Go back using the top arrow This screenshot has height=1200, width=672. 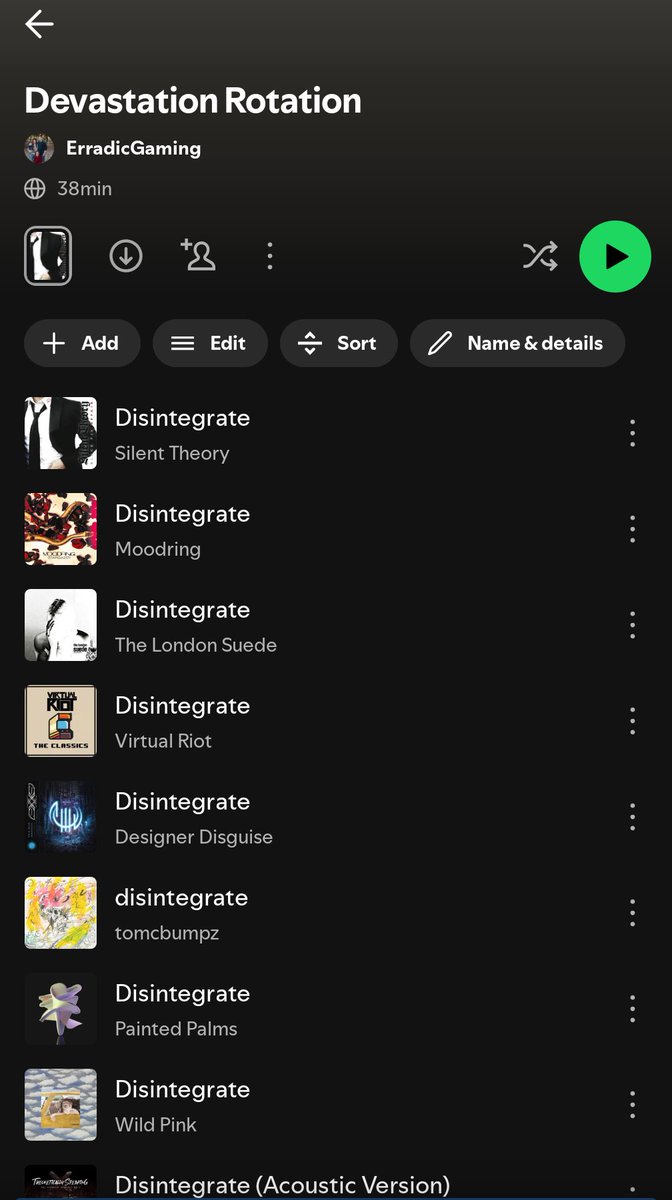tap(40, 25)
